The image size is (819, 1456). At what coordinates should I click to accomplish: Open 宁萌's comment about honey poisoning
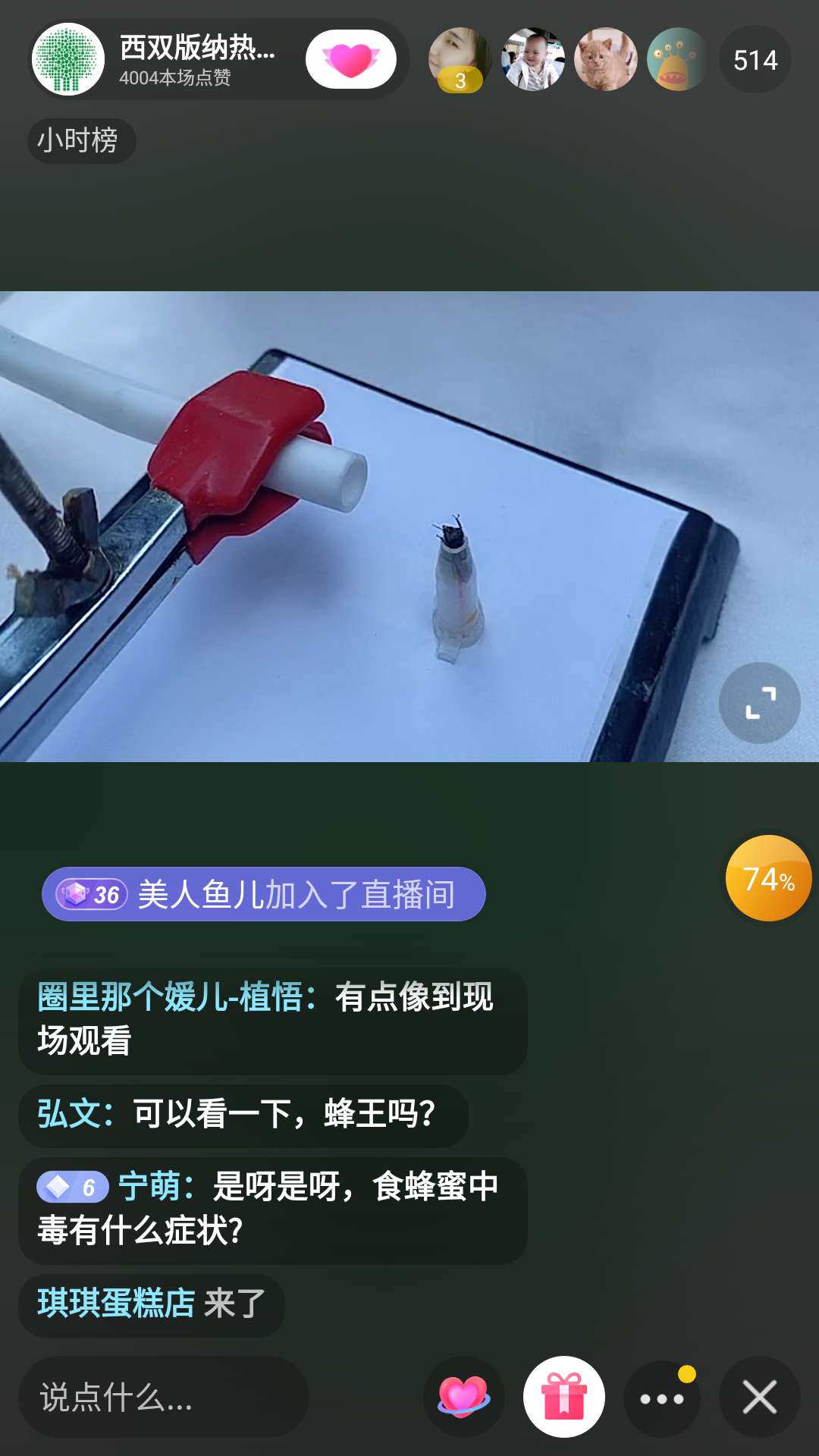point(271,1209)
